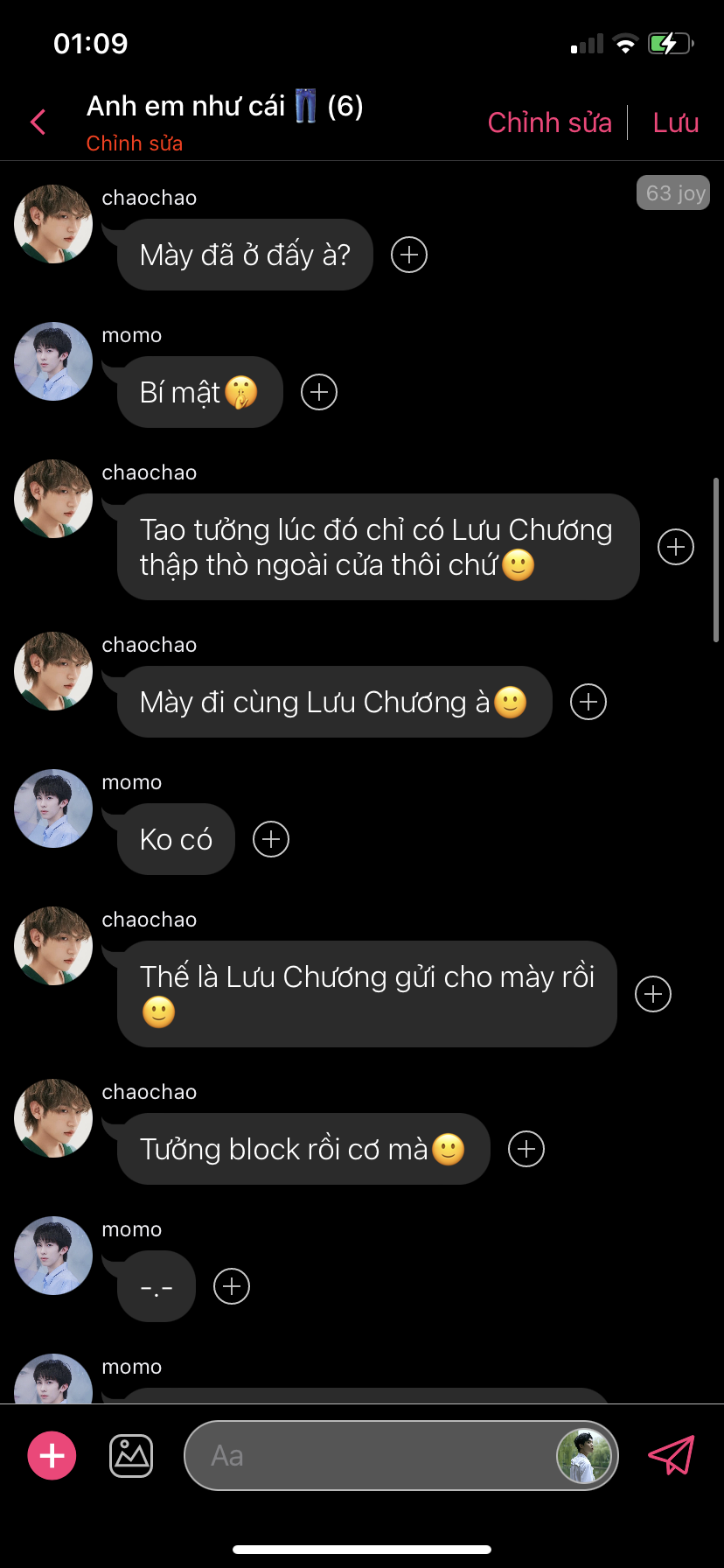
Task: Open the pink add button at bottom
Action: [x=52, y=1456]
